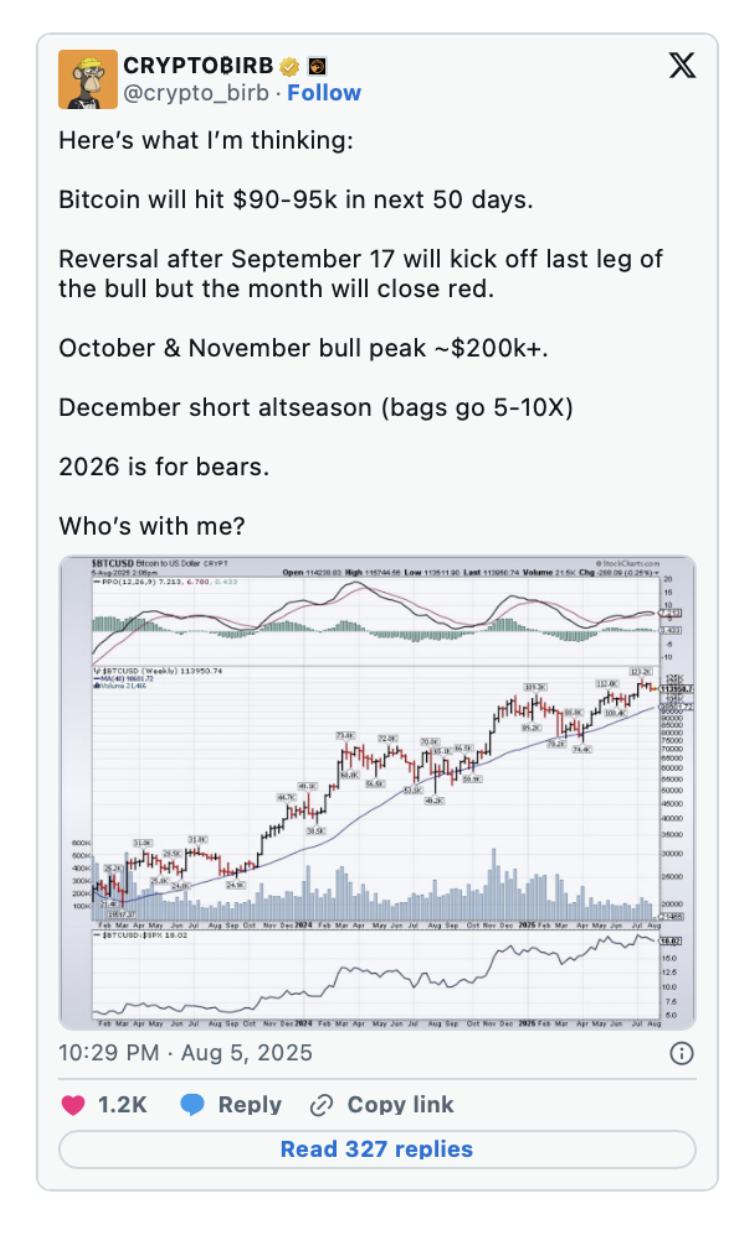Open the X logo link
The width and height of the screenshot is (744, 1234).
(682, 66)
